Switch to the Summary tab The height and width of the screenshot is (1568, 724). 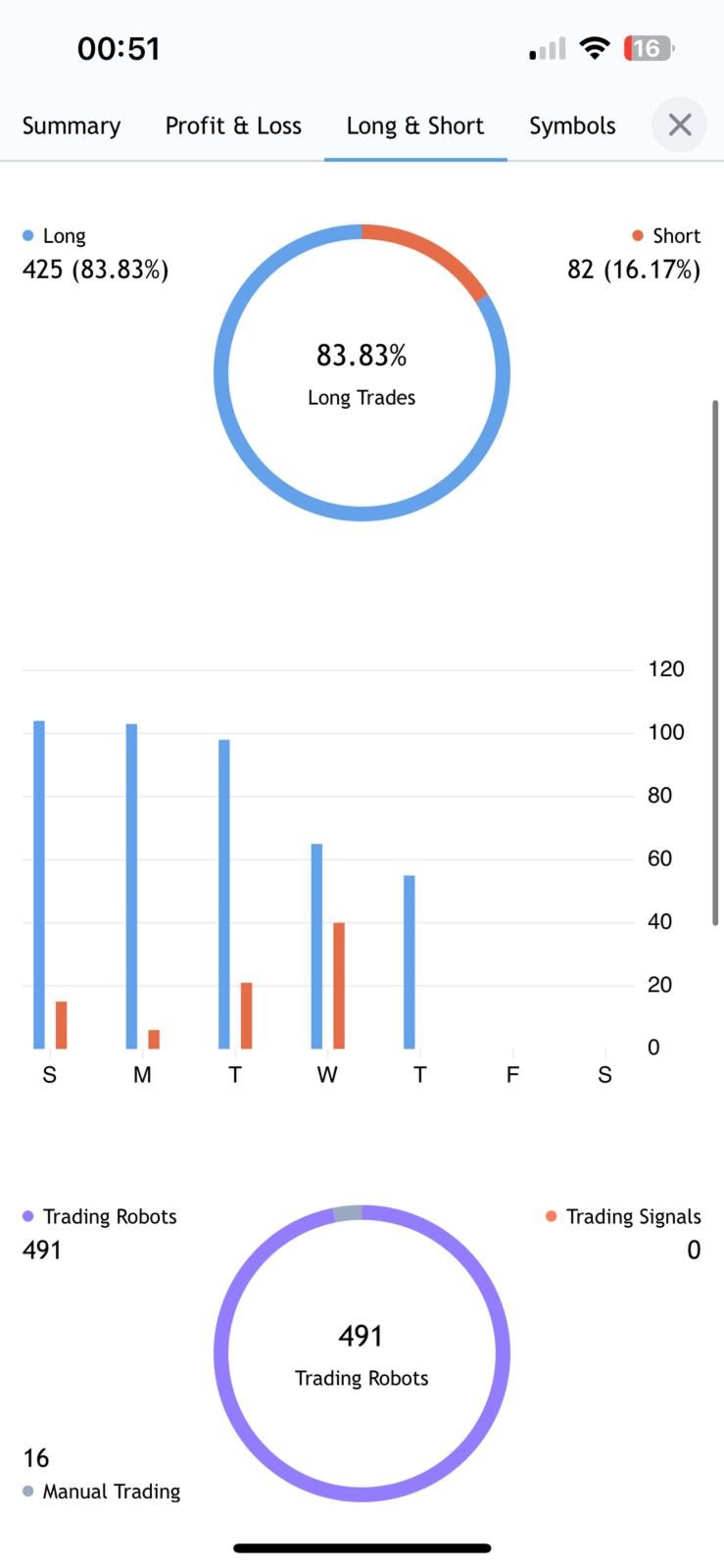pyautogui.click(x=72, y=125)
